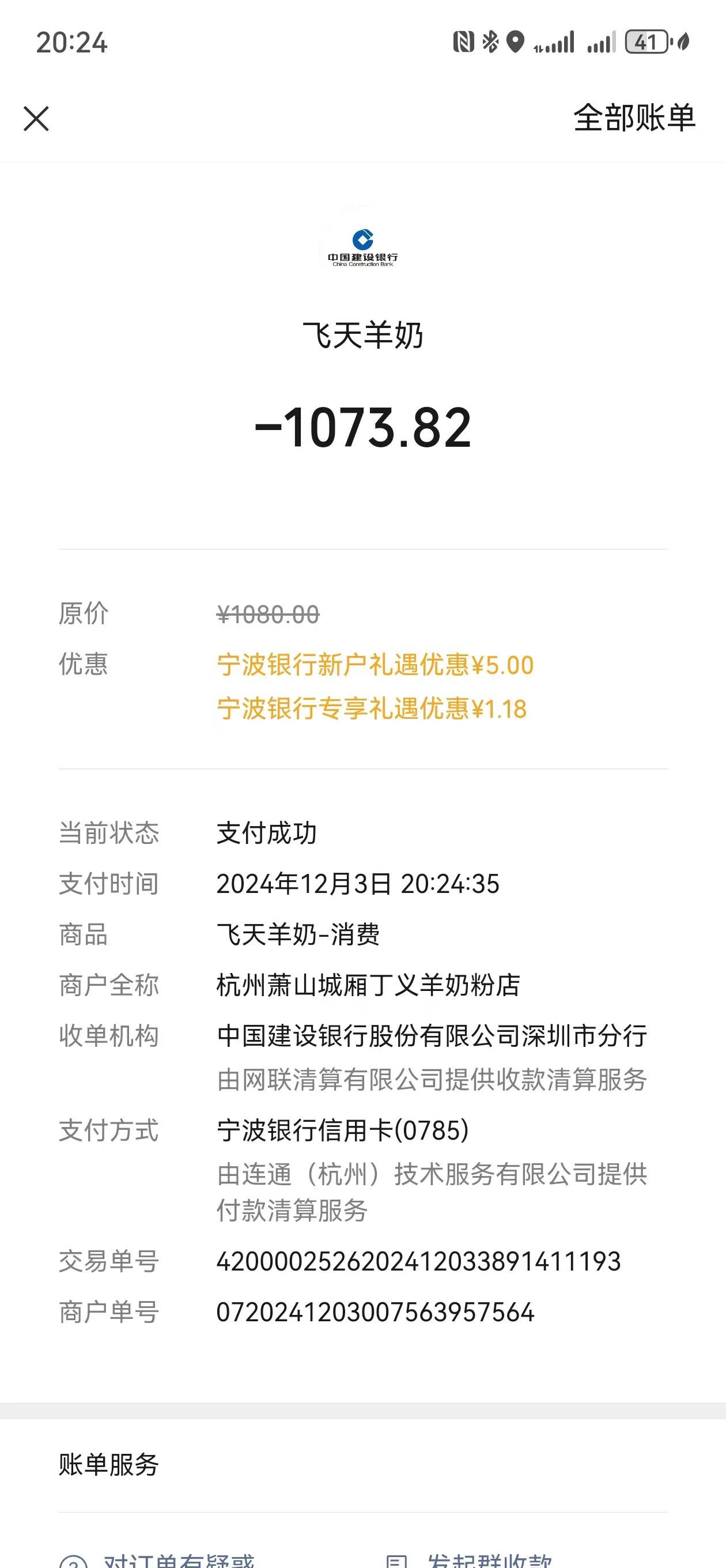Open 全部账单 all bills

pos(634,118)
